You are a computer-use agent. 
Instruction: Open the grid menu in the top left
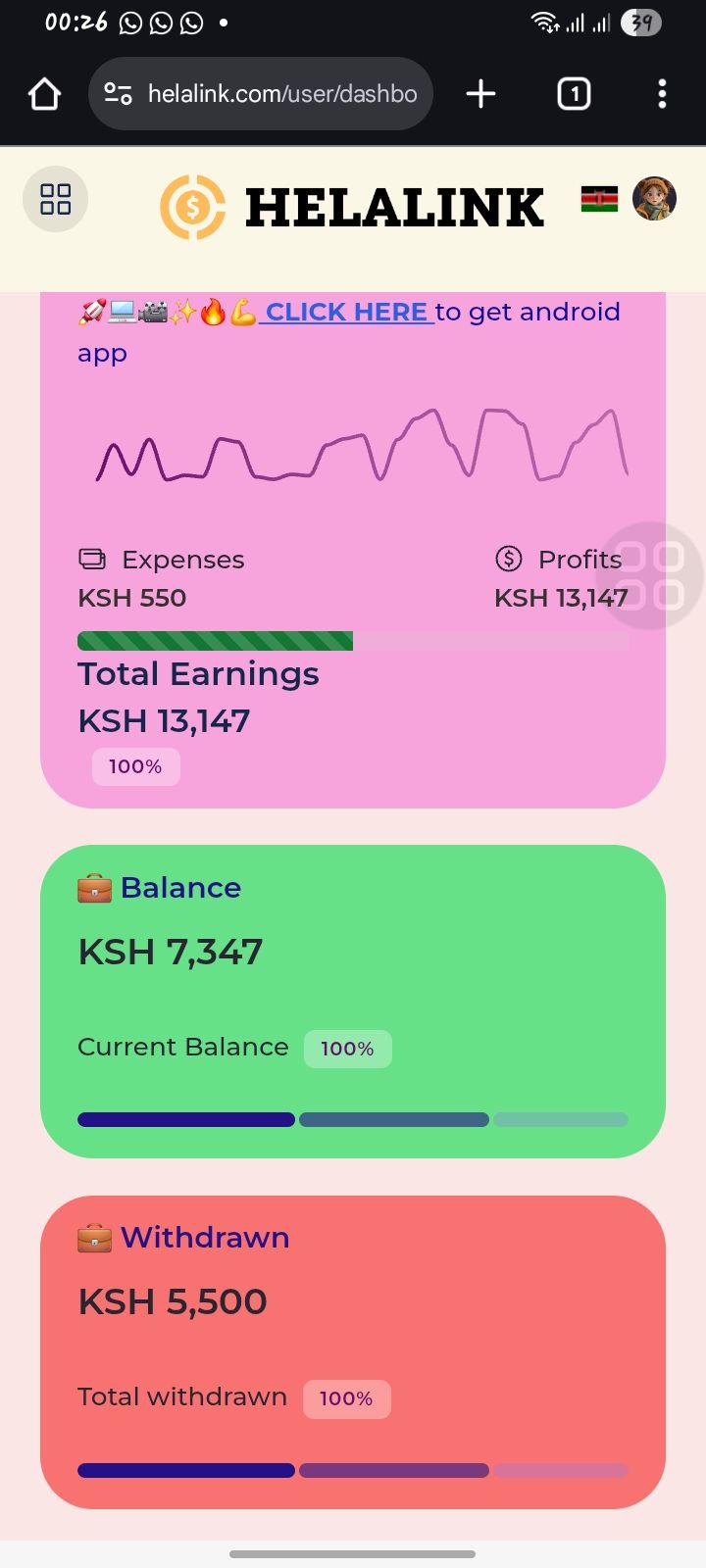click(x=55, y=199)
